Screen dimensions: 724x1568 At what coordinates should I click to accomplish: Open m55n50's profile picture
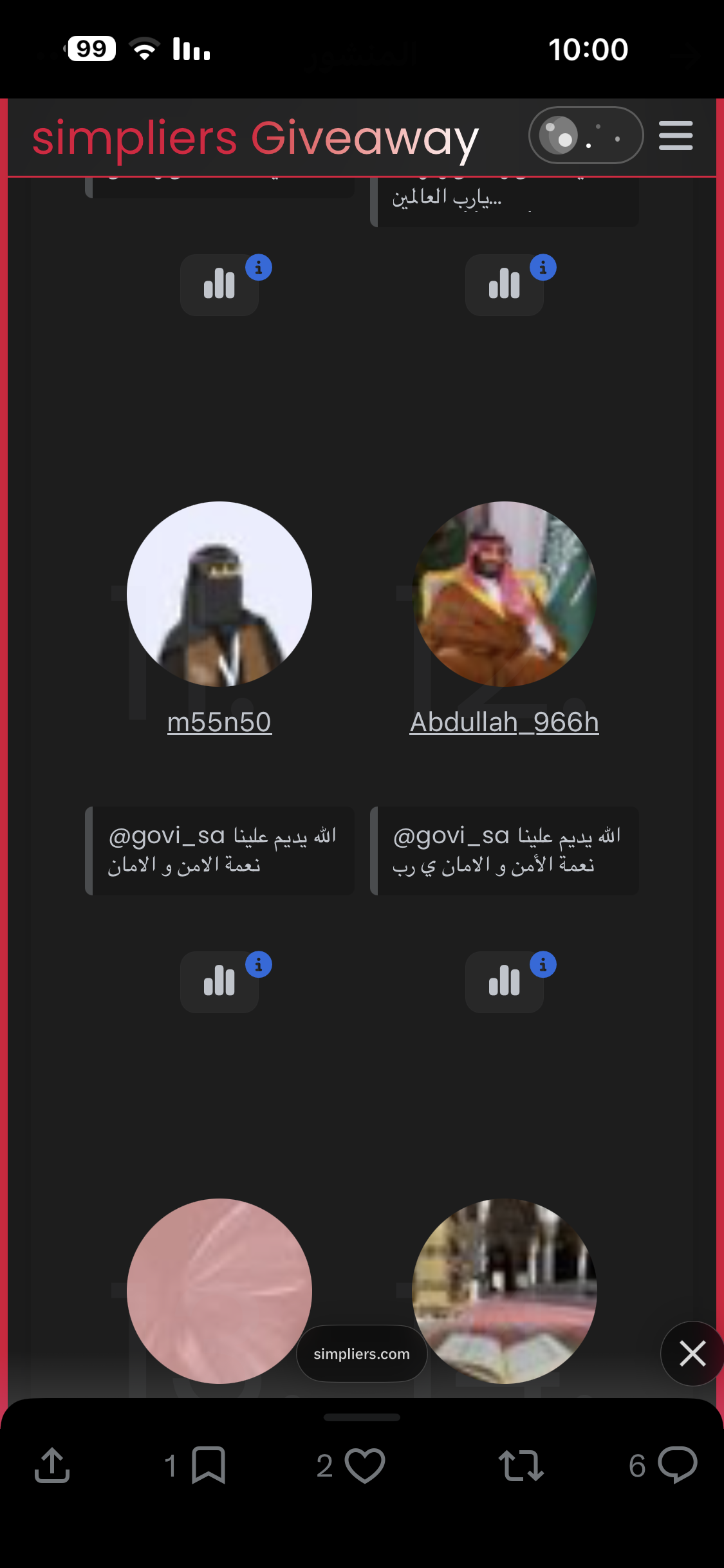[x=219, y=593]
